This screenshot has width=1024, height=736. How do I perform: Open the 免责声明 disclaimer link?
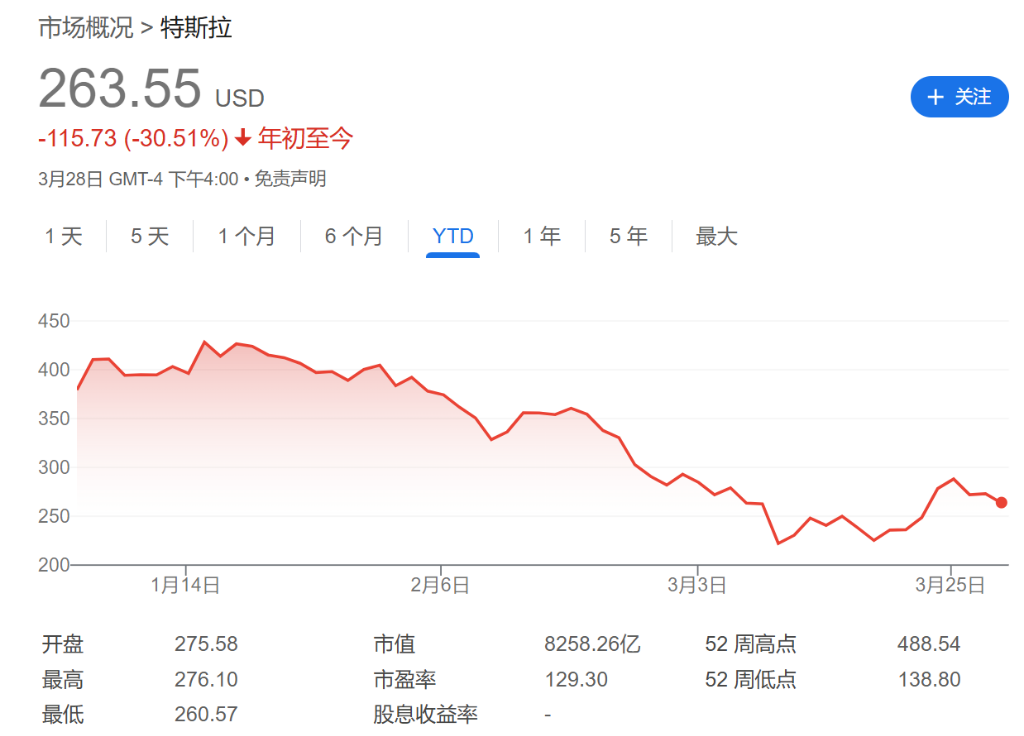pyautogui.click(x=290, y=179)
